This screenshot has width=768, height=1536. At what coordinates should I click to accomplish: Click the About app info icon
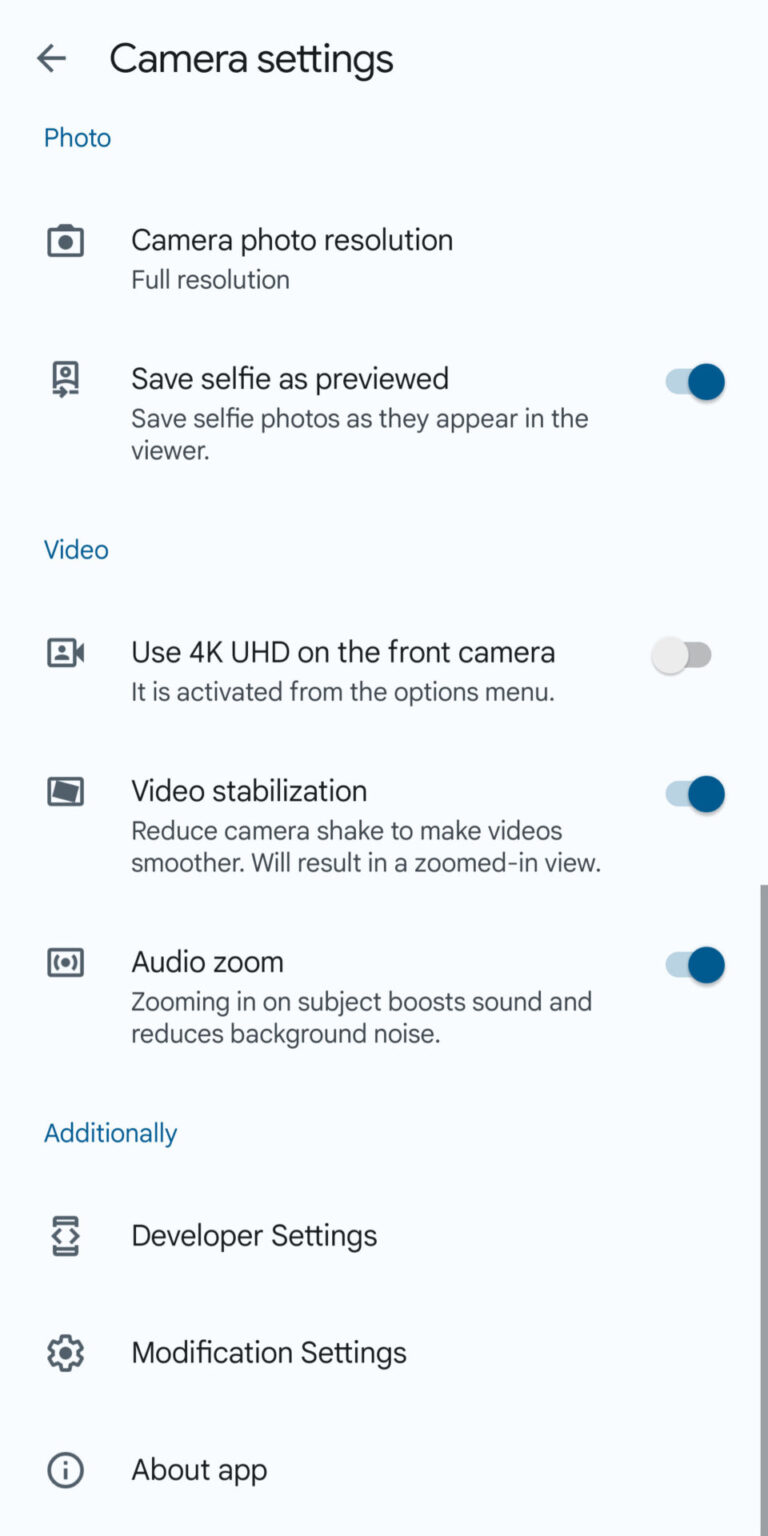(65, 1470)
